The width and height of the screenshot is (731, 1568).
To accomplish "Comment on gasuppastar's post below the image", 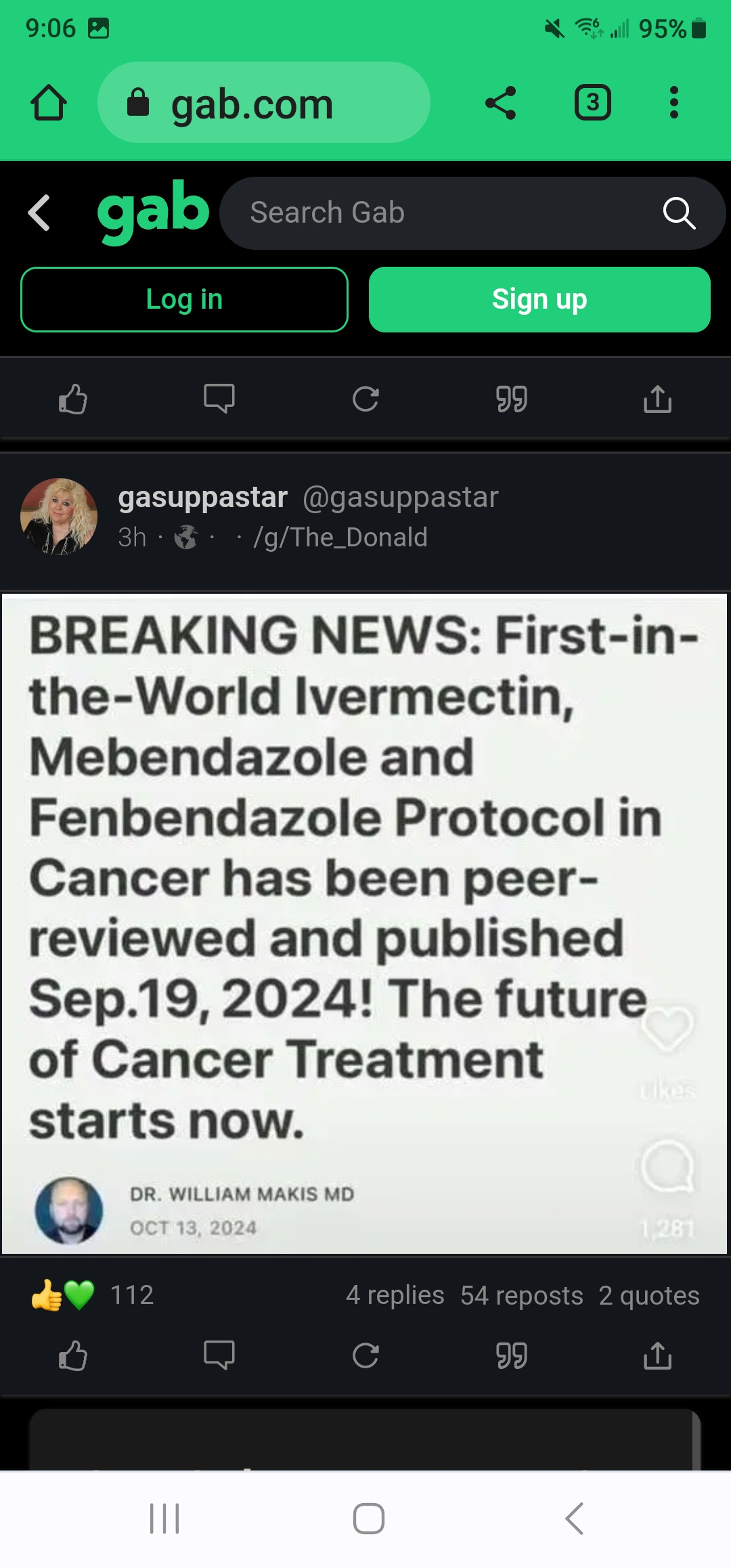I will (219, 1355).
